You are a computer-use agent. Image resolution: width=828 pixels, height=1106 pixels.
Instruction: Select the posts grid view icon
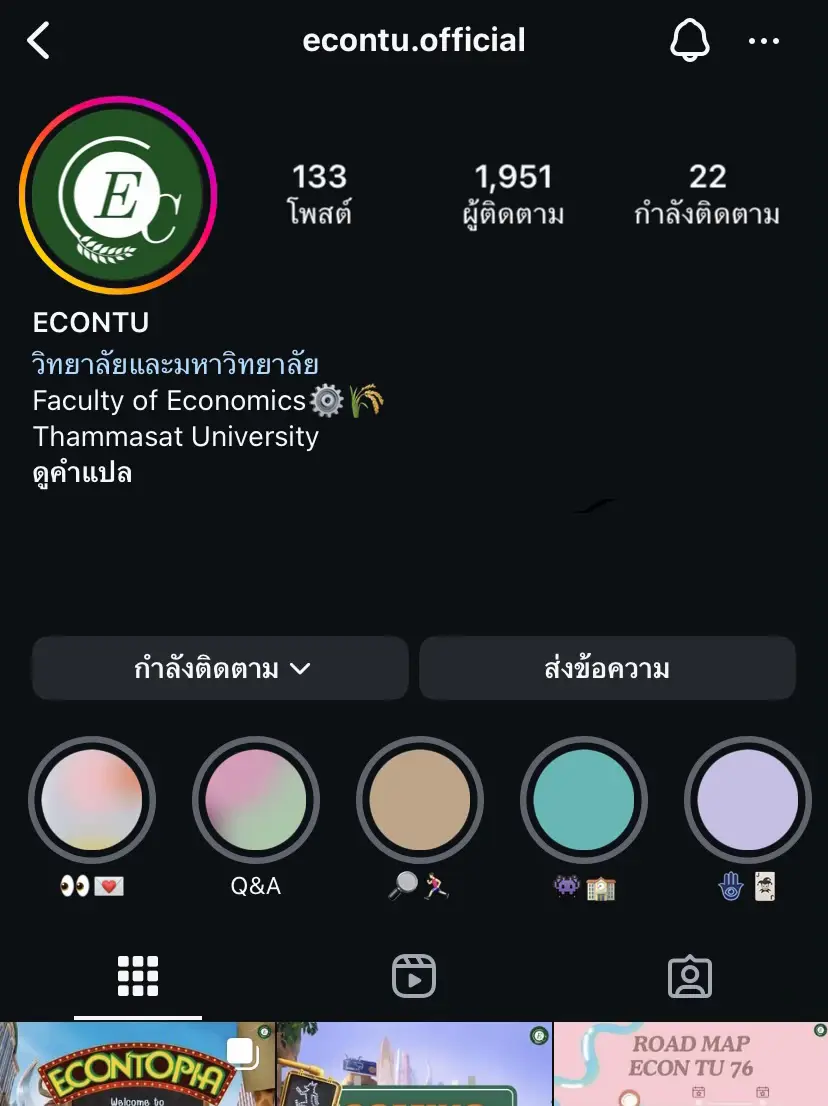138,975
